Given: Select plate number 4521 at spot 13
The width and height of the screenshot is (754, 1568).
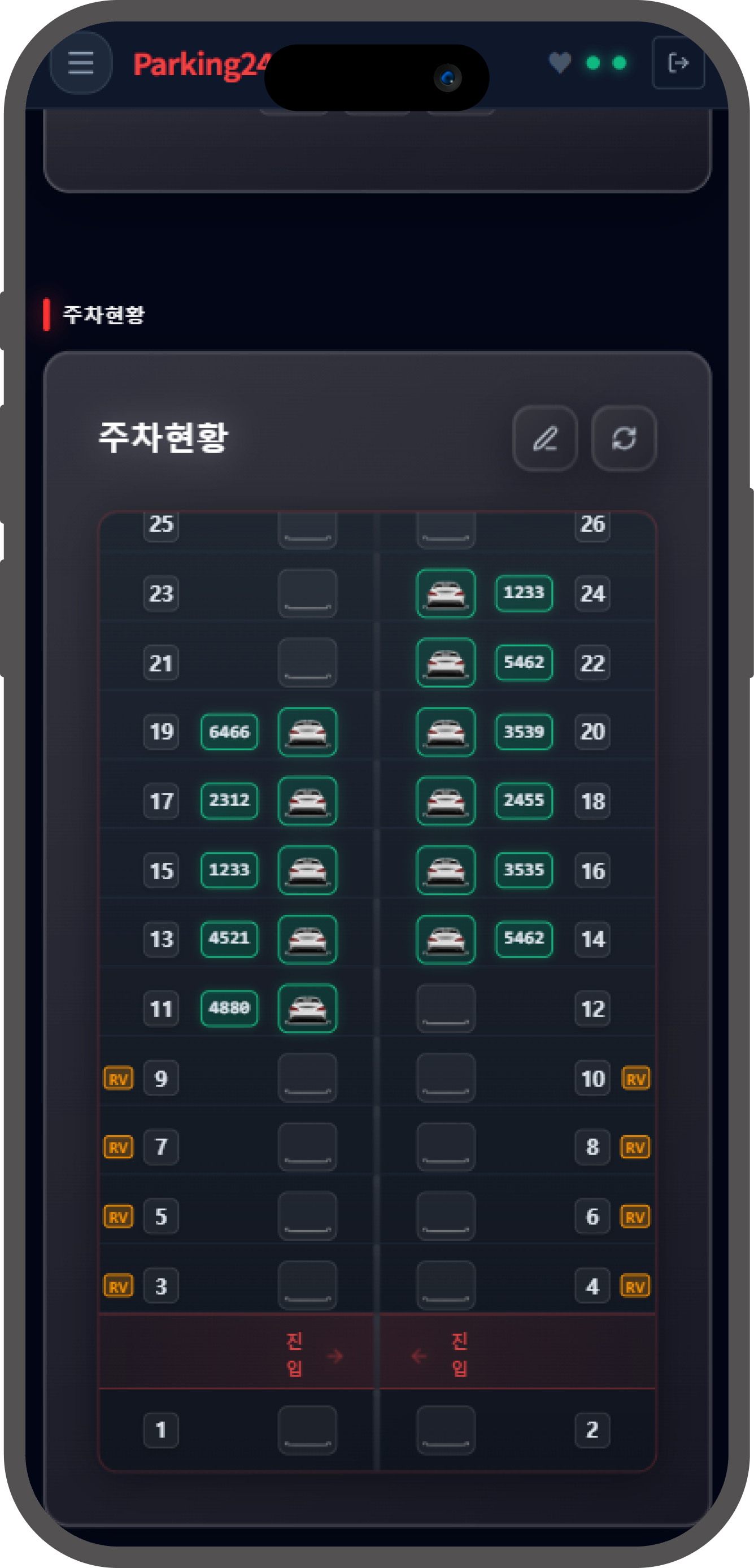Looking at the screenshot, I should pos(229,939).
